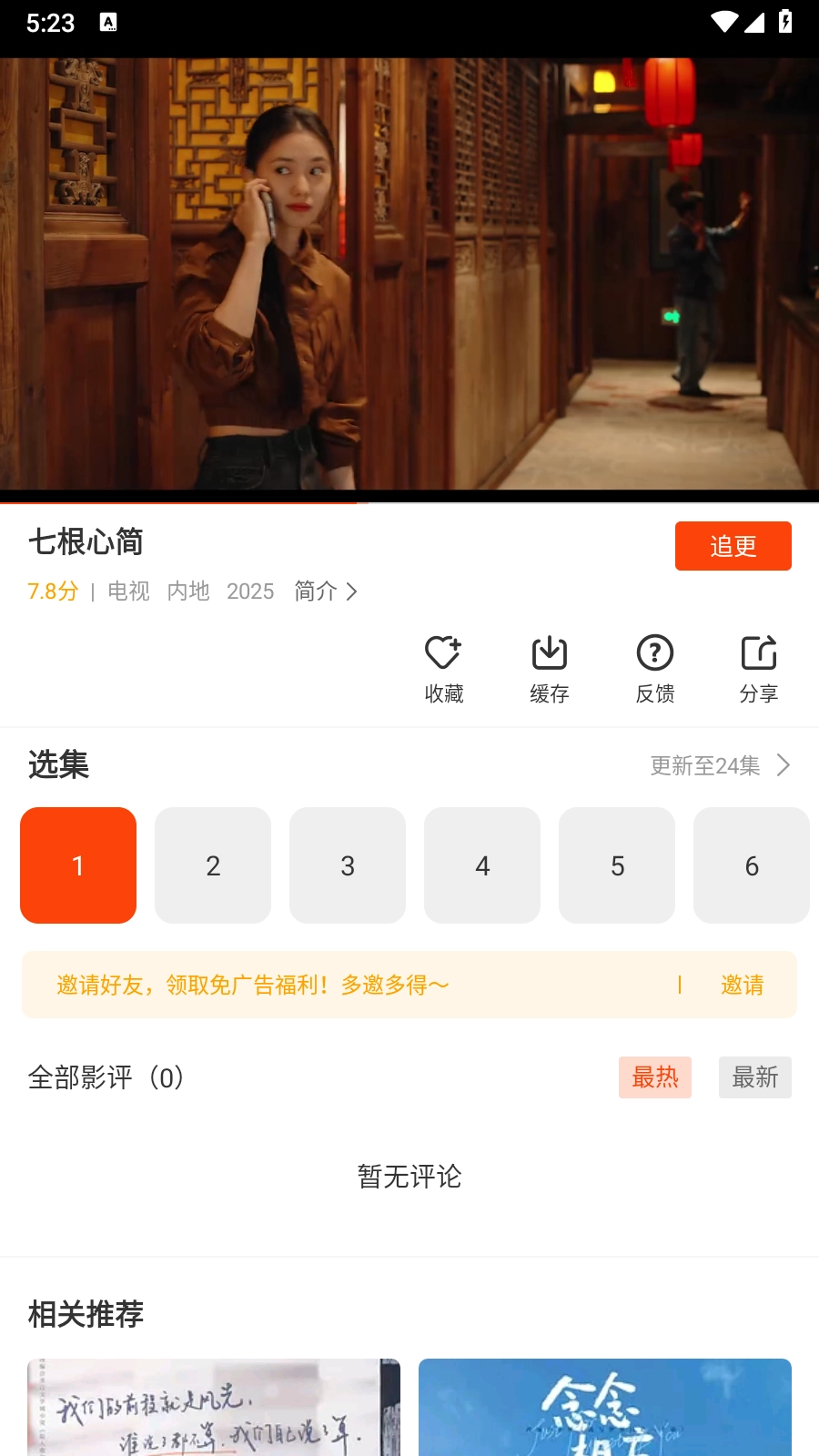Select the 最热 reviews tab
The width and height of the screenshot is (819, 1456).
pos(655,1077)
